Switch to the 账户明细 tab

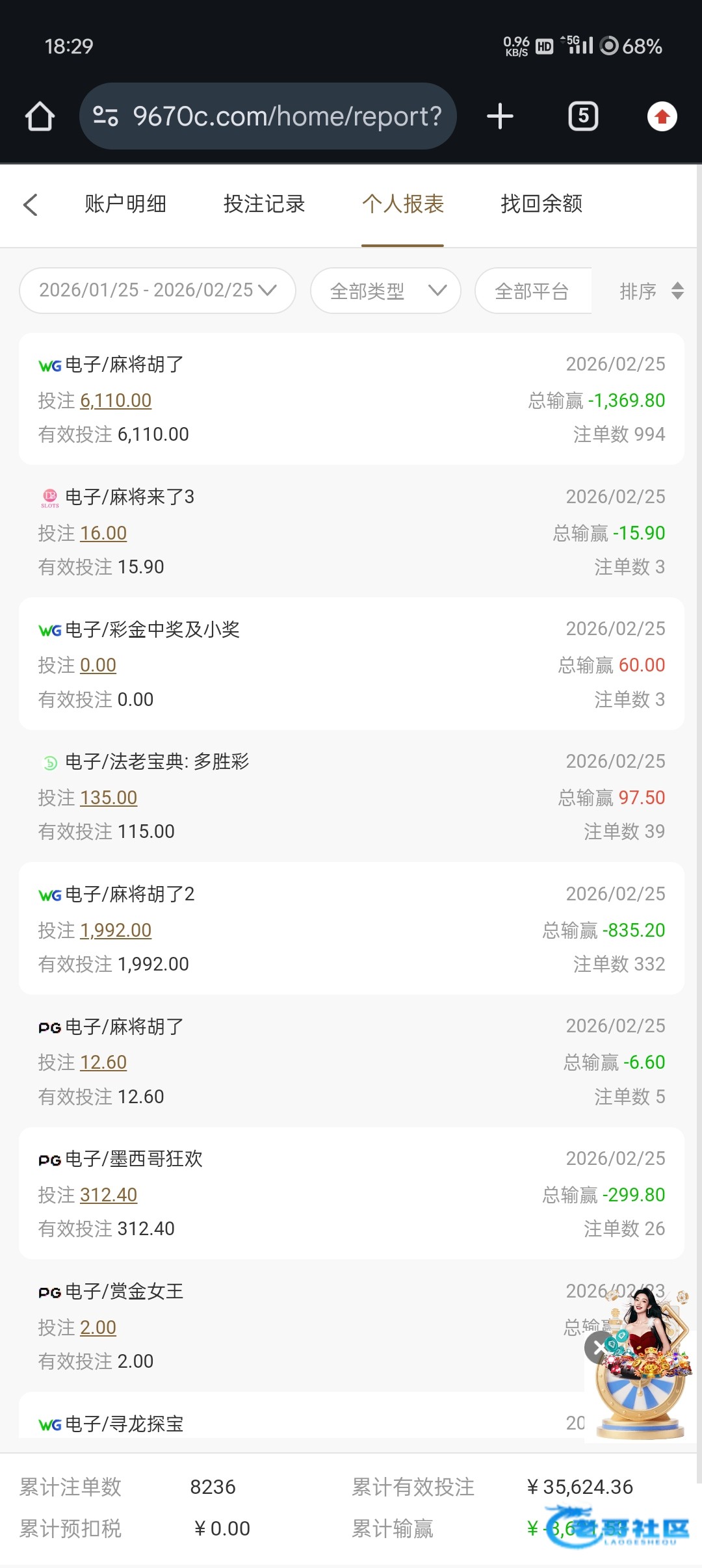click(x=125, y=204)
